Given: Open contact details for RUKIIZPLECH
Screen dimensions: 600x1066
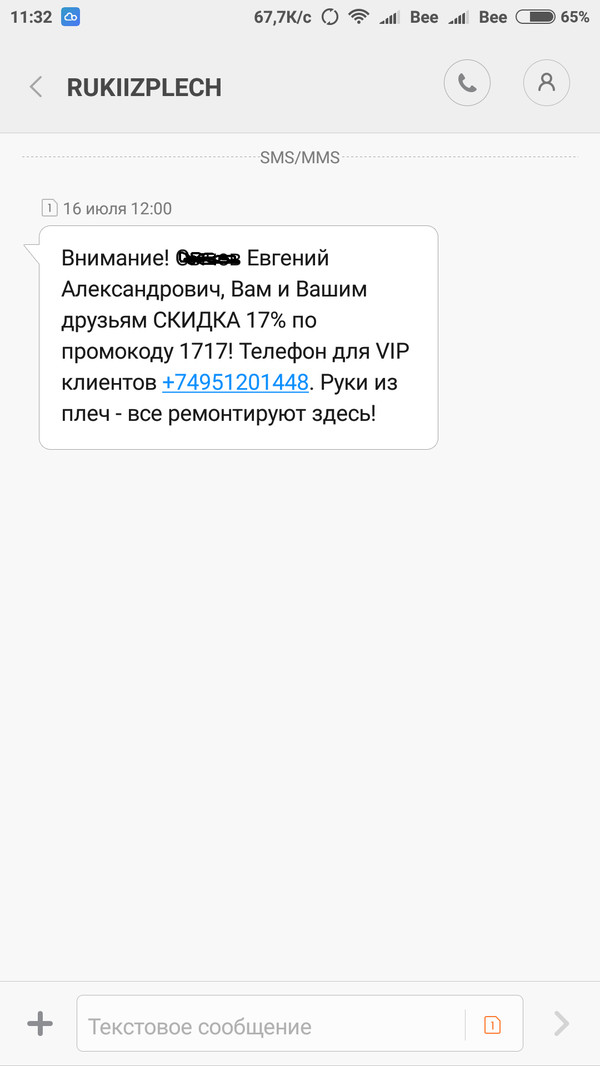Looking at the screenshot, I should (546, 83).
